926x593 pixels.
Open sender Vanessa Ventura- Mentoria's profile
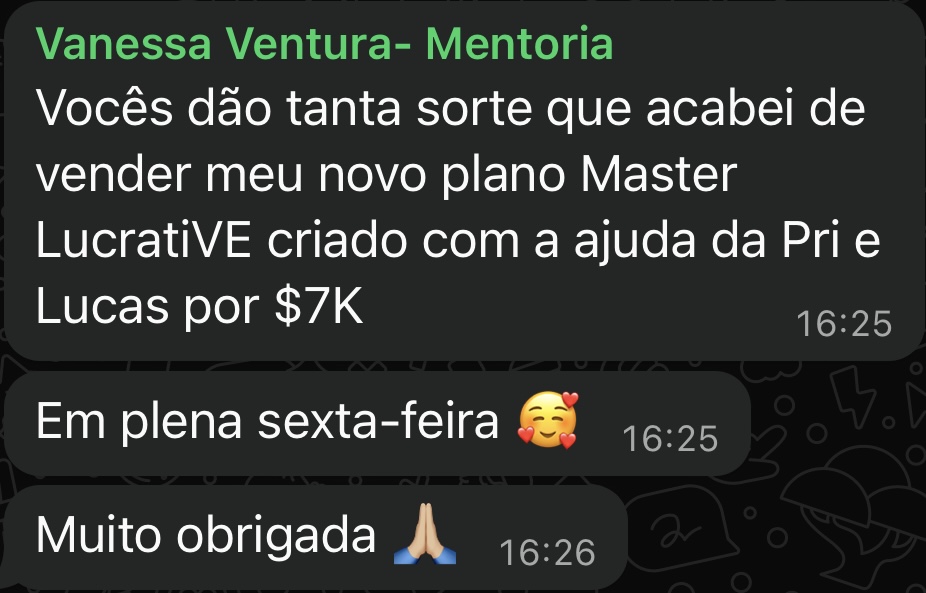coord(323,45)
